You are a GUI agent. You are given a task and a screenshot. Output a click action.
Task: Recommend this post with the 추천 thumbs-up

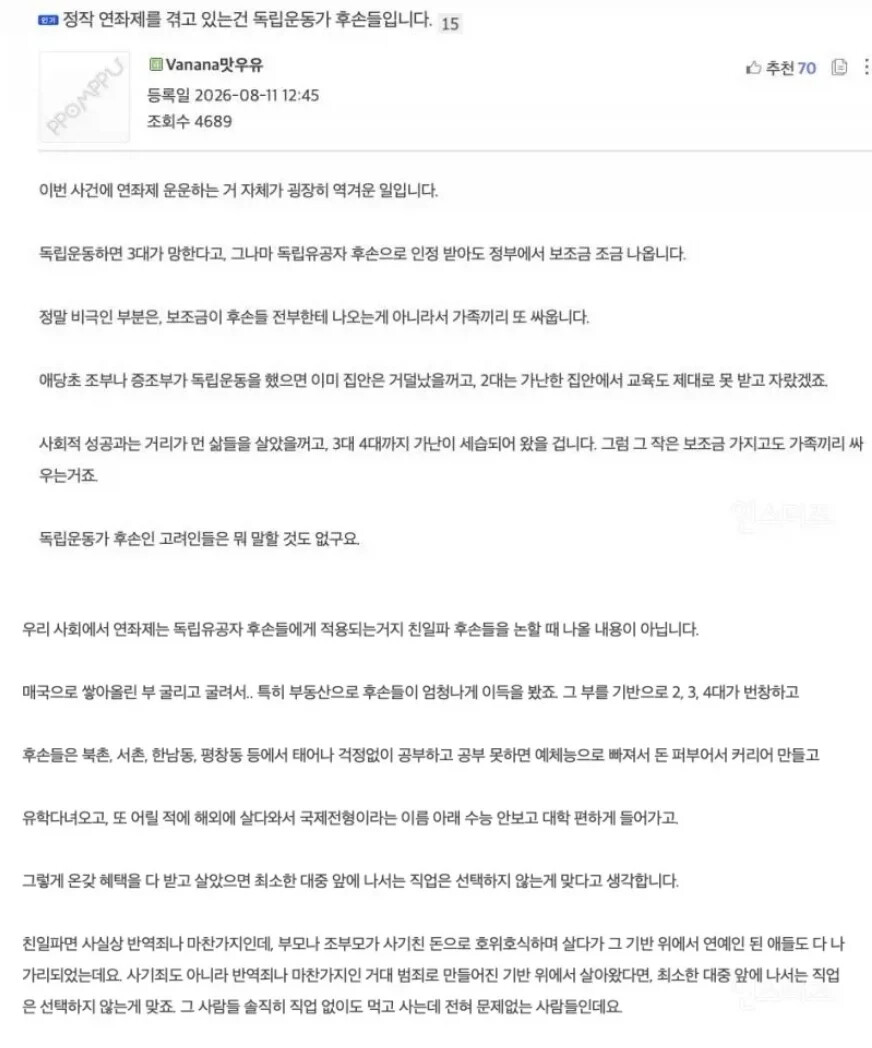(x=780, y=68)
